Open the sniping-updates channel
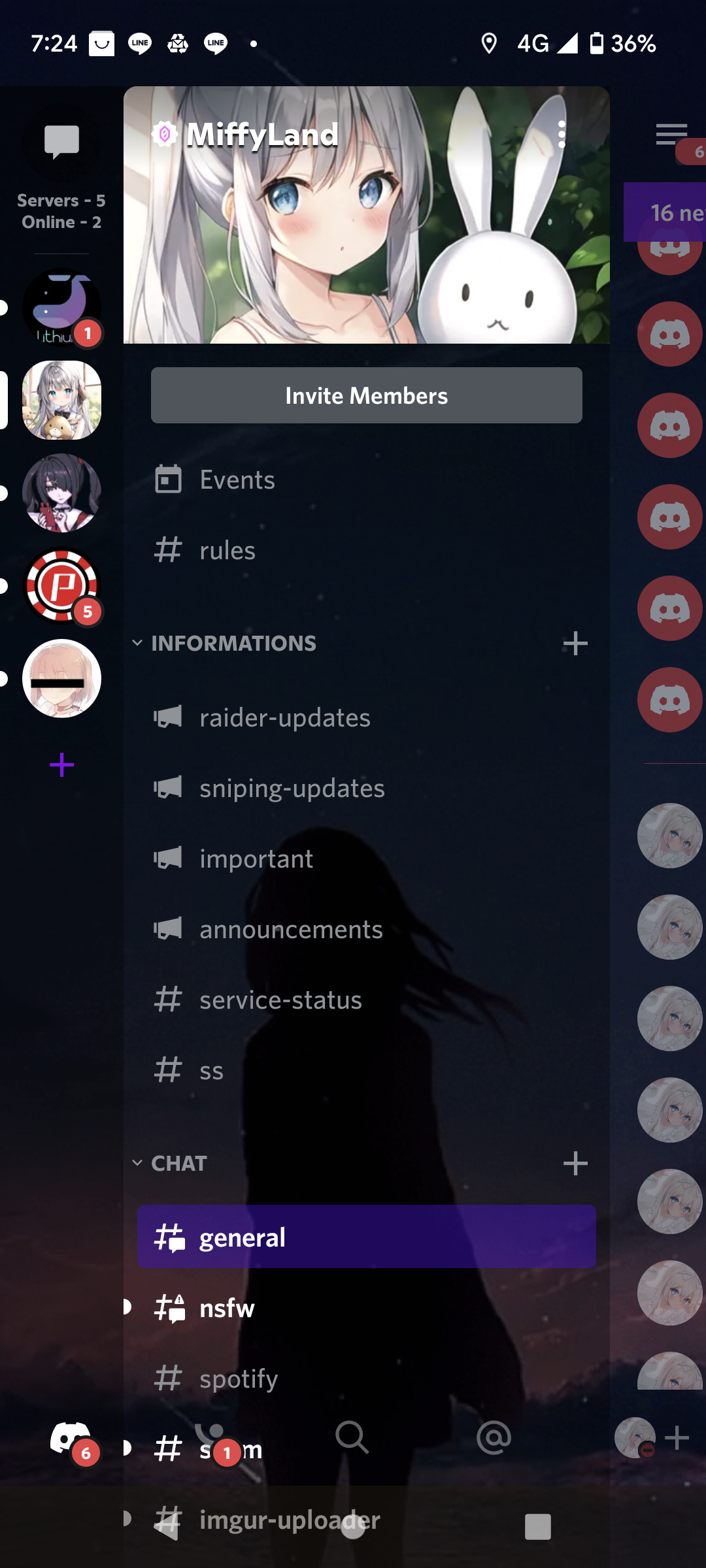706x1568 pixels. click(292, 789)
